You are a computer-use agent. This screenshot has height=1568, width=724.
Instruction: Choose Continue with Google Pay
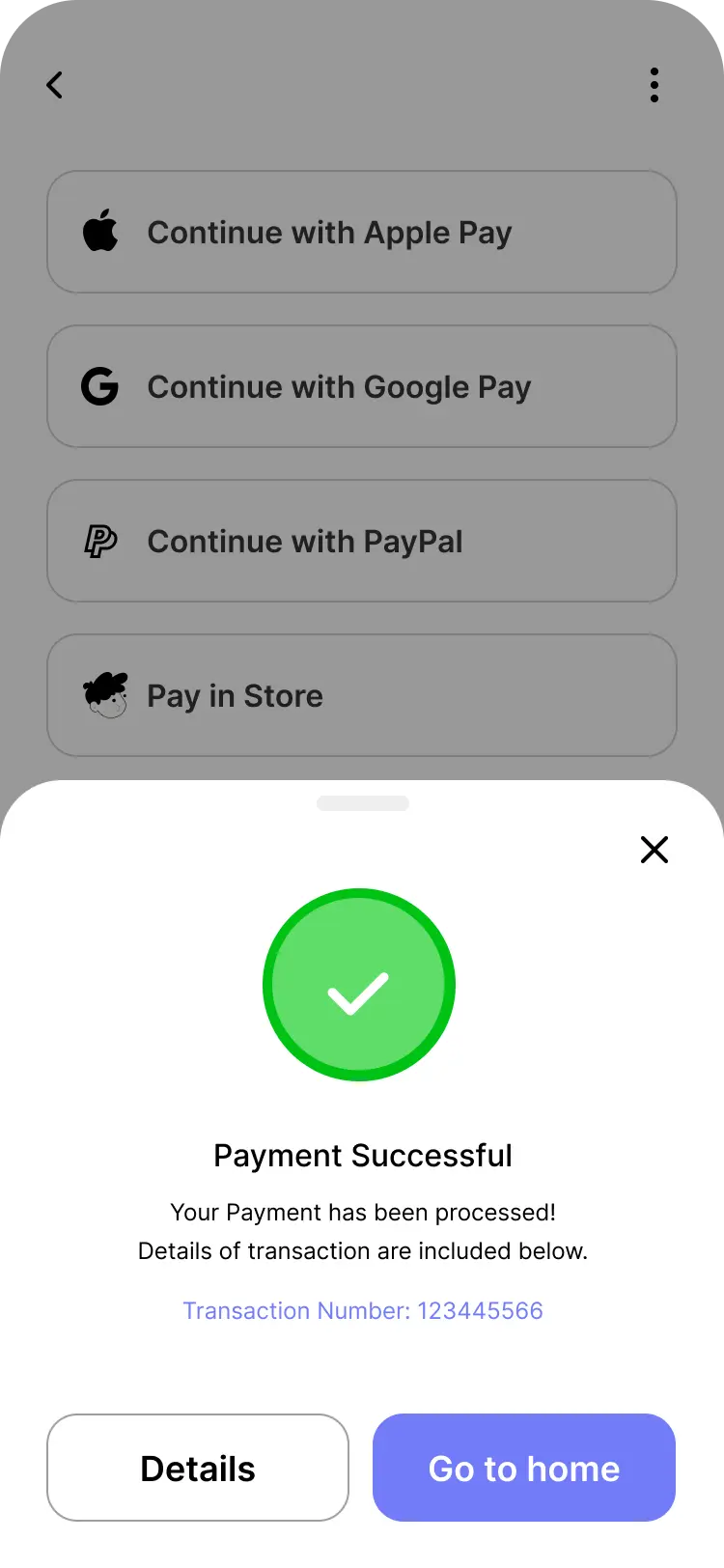(362, 386)
